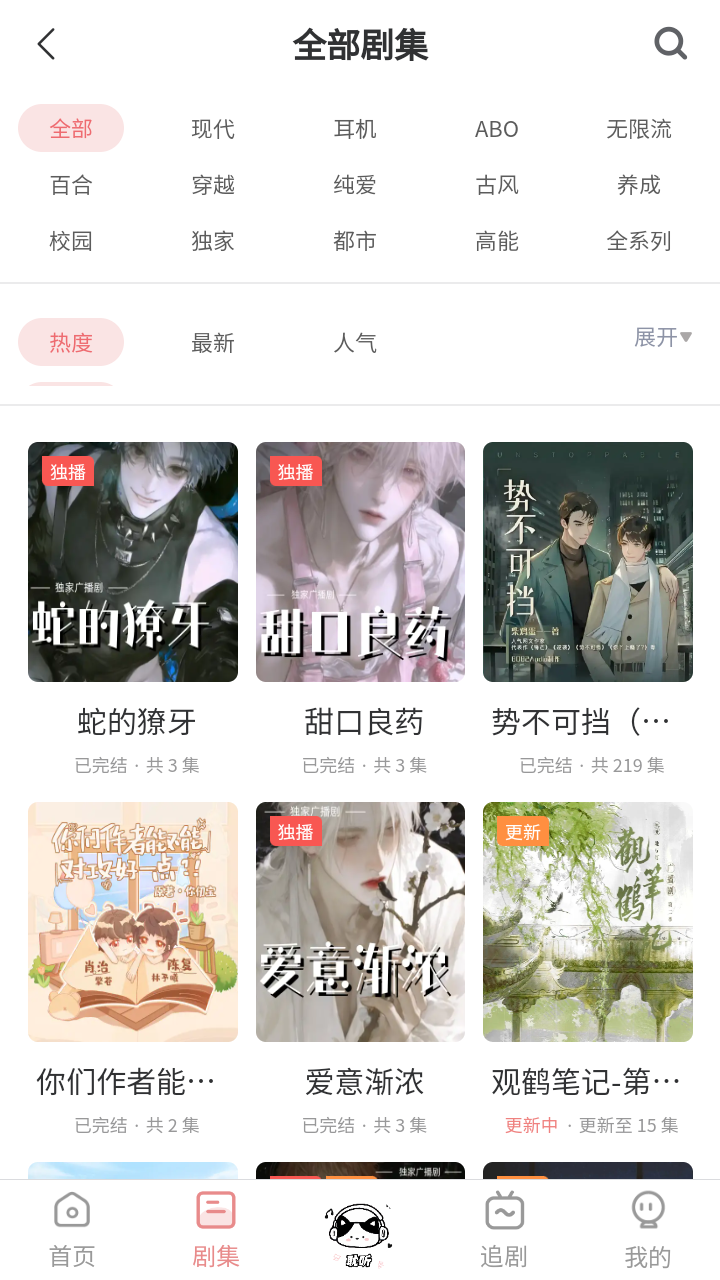The width and height of the screenshot is (720, 1280).
Task: Enable the 纯爱 category filter
Action: tap(354, 184)
